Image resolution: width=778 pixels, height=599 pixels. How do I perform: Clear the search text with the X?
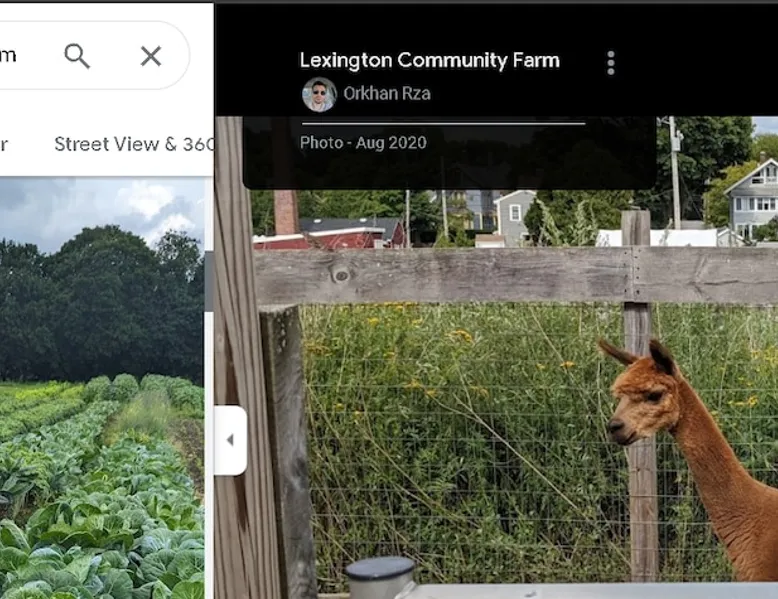[151, 56]
